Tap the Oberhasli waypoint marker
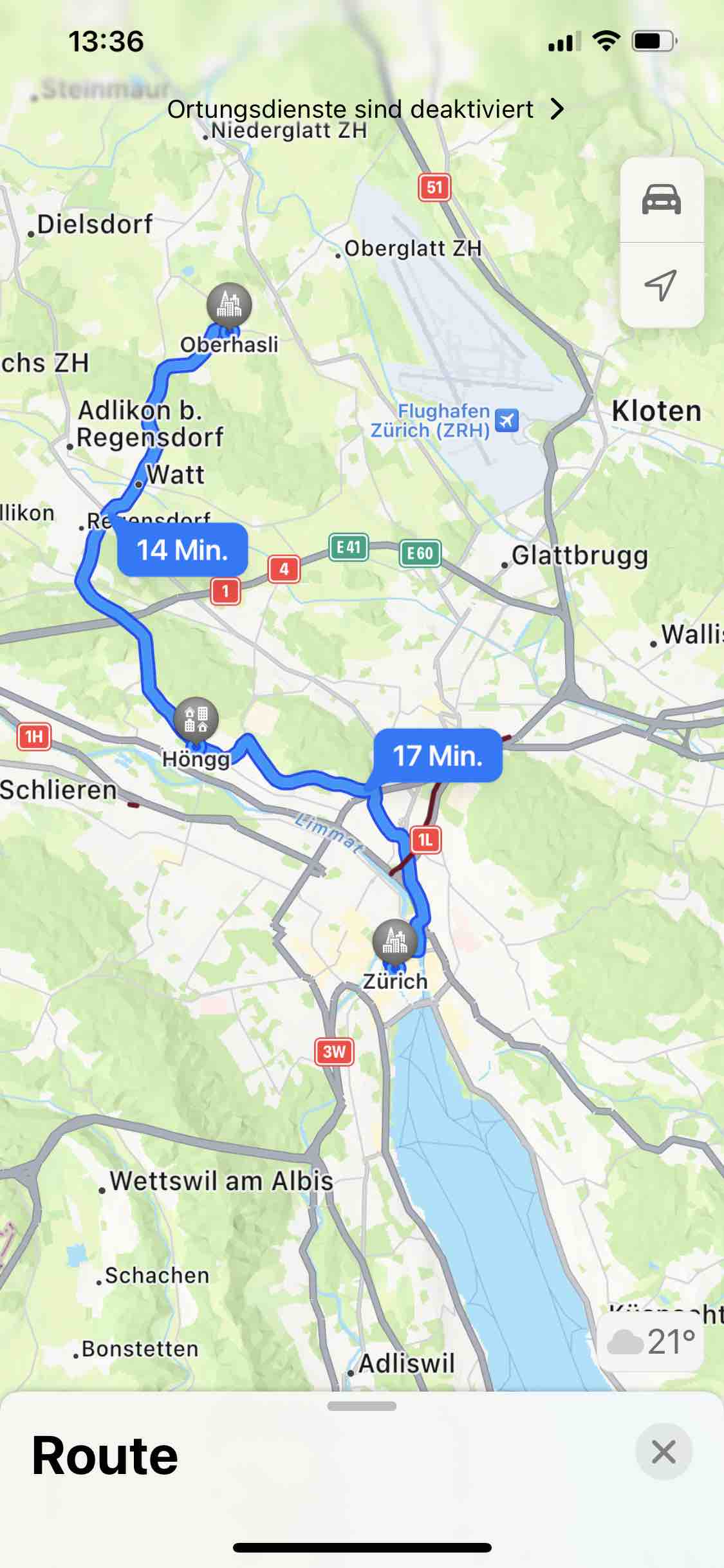Viewport: 724px width, 1568px height. pyautogui.click(x=228, y=304)
